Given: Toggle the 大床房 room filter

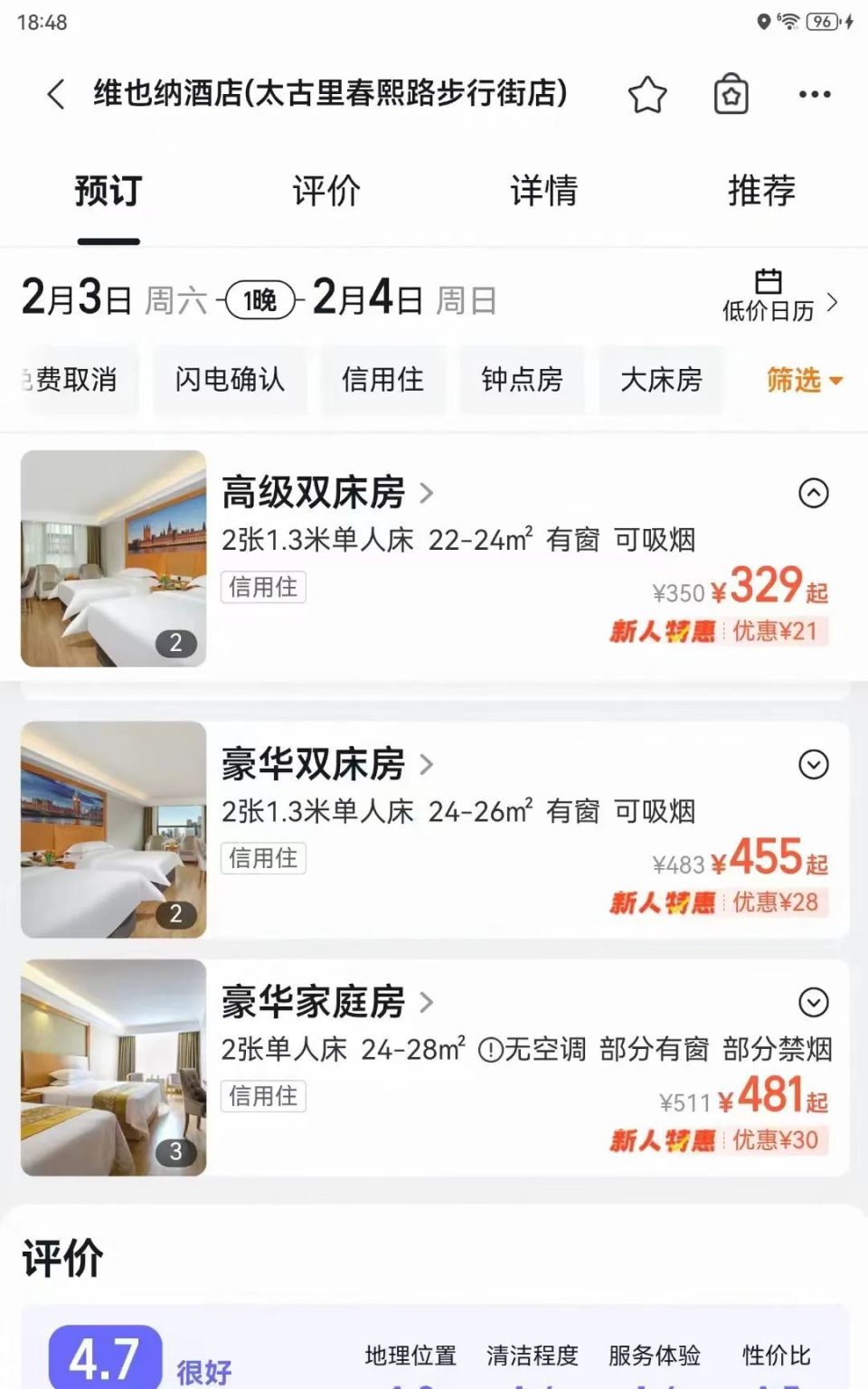Looking at the screenshot, I should pos(661,381).
